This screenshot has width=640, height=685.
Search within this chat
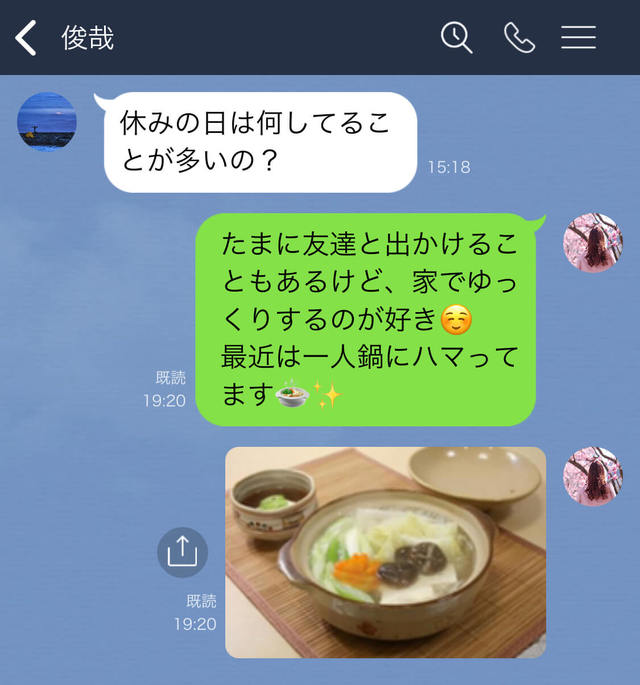tap(456, 38)
